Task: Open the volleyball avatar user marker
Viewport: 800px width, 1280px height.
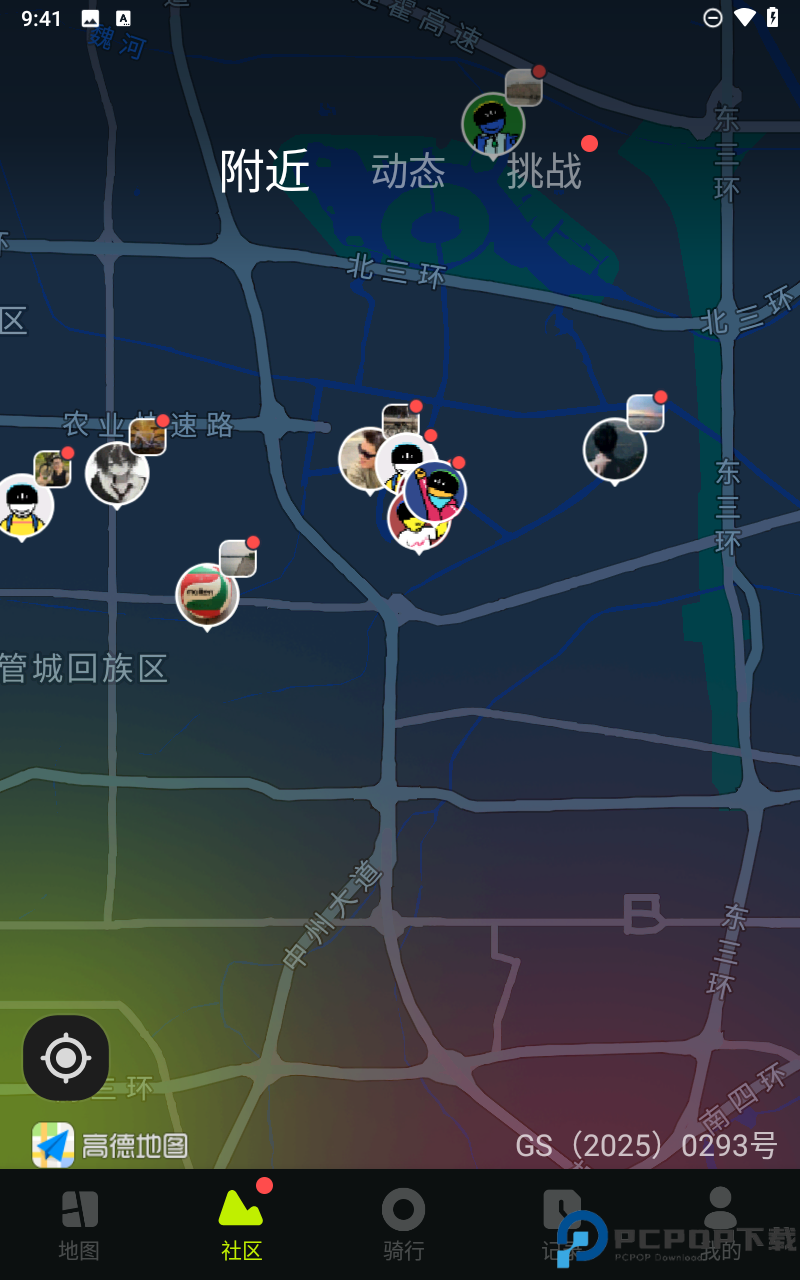Action: coord(207,596)
